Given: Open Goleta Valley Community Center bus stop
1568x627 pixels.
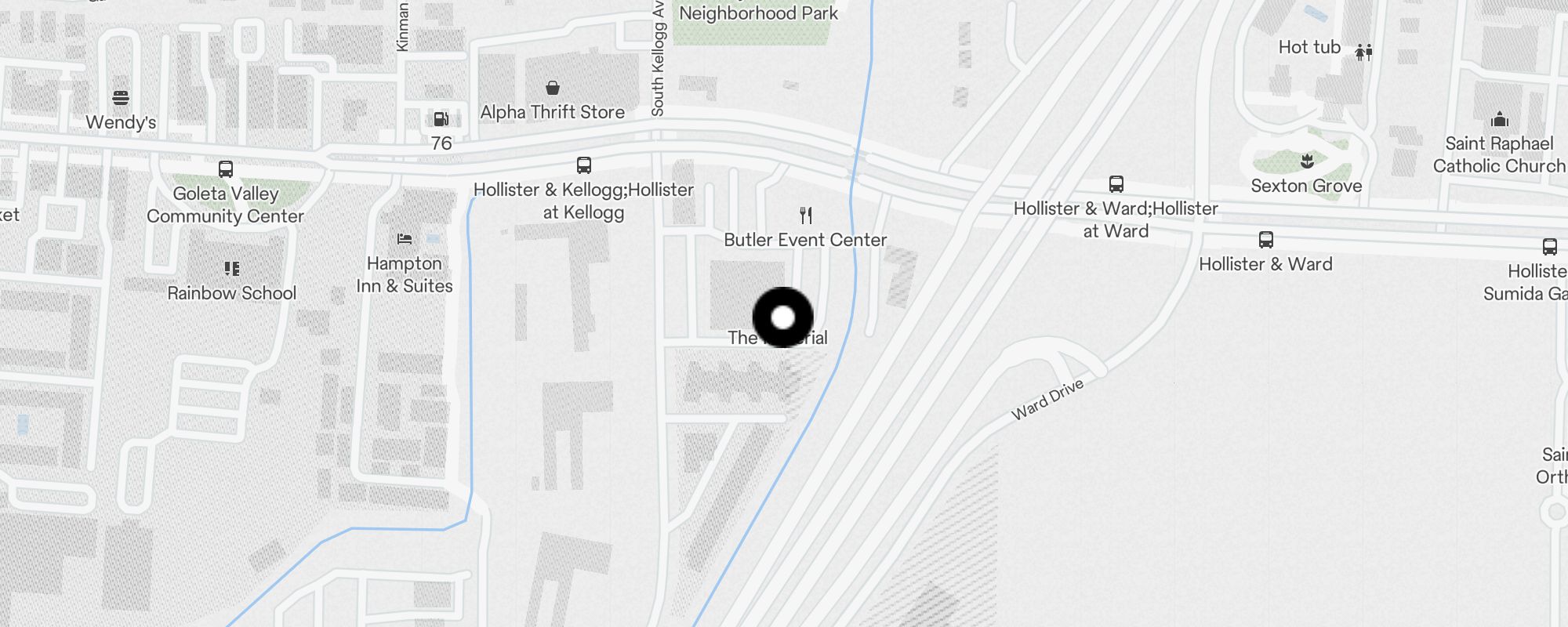Looking at the screenshot, I should tap(226, 169).
